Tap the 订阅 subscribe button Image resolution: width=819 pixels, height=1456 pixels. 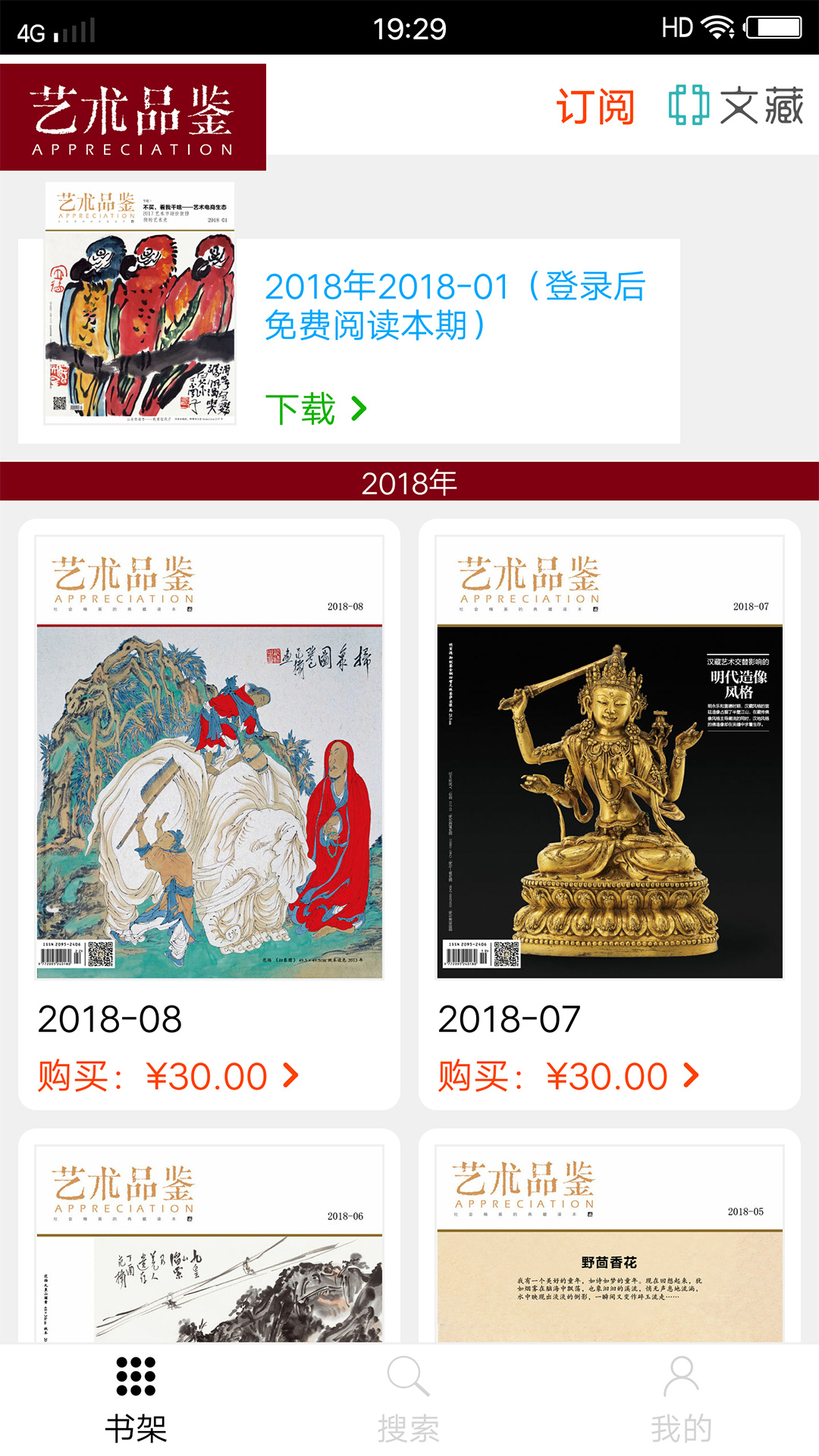pyautogui.click(x=595, y=106)
